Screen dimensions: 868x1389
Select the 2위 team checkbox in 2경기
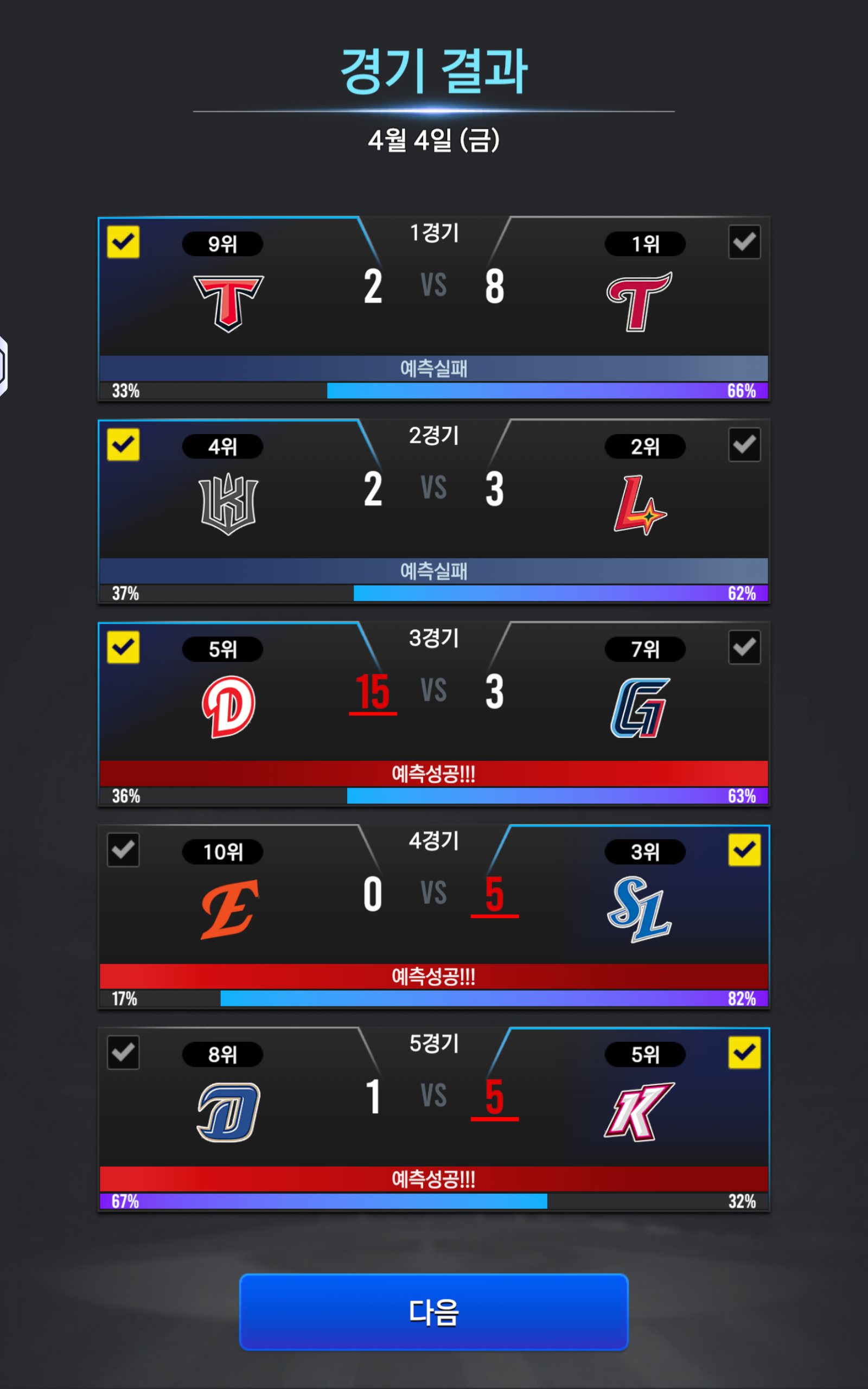click(744, 445)
